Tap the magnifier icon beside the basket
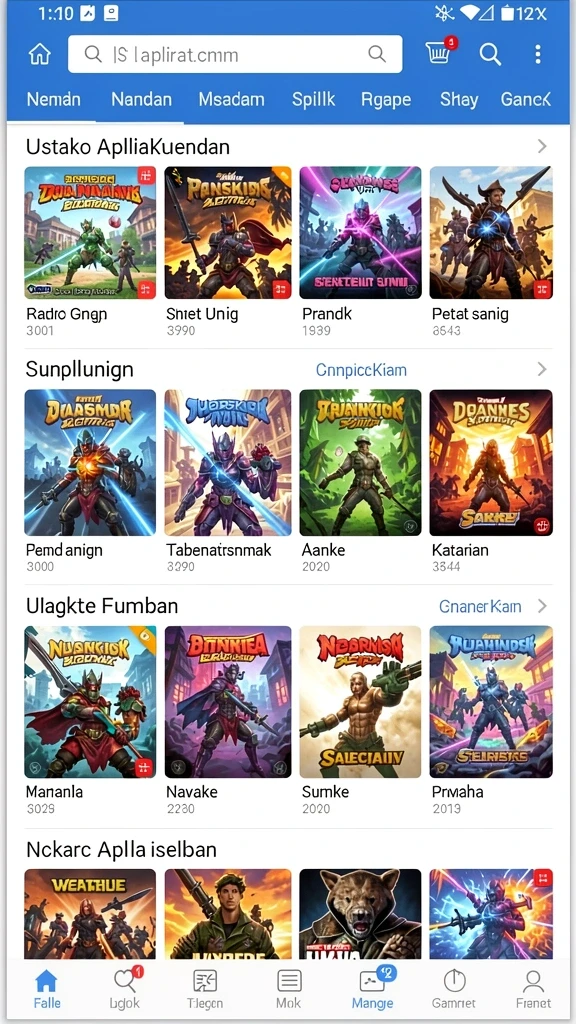 [x=490, y=54]
